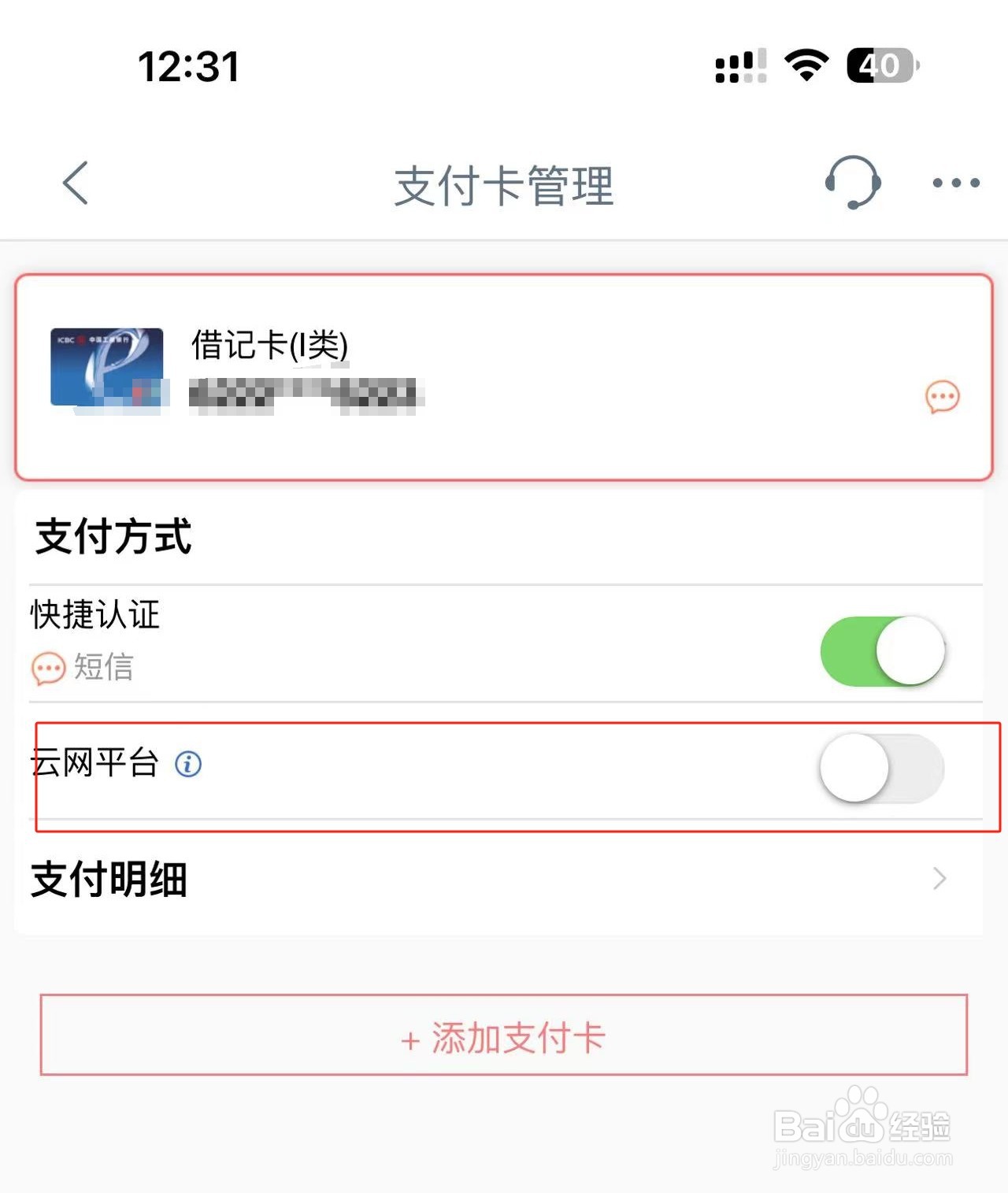The width and height of the screenshot is (1008, 1193).
Task: Click the back arrow to return
Action: tap(74, 184)
